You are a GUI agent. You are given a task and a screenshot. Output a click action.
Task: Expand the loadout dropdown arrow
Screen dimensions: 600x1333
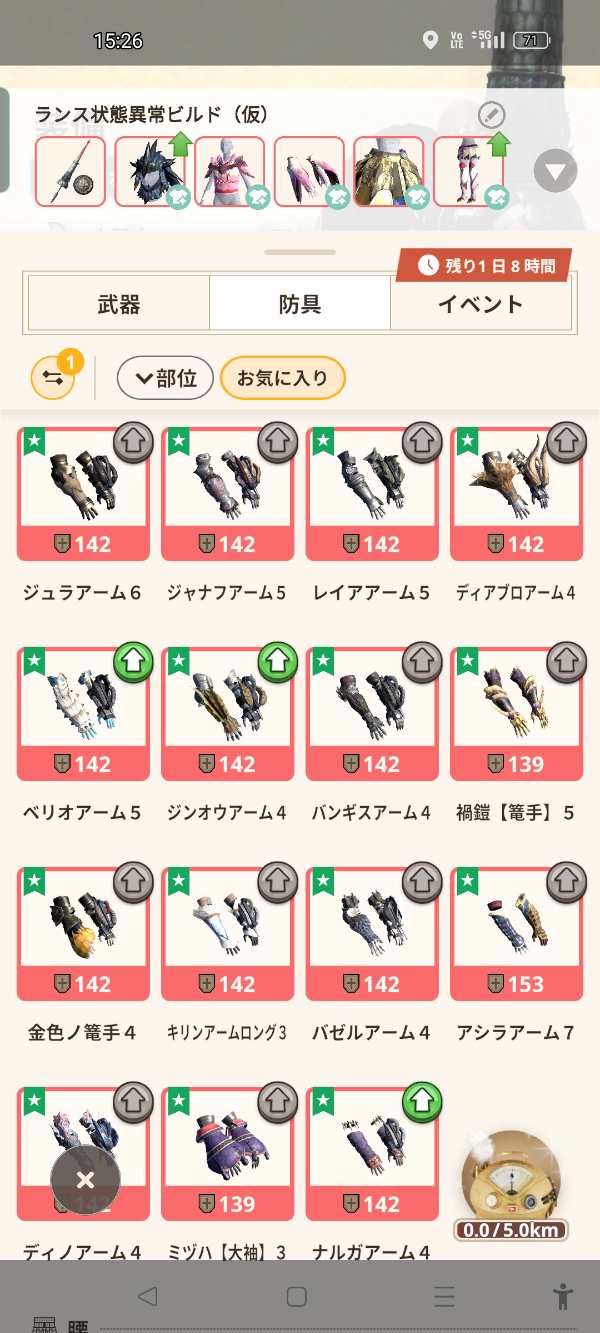click(x=555, y=171)
